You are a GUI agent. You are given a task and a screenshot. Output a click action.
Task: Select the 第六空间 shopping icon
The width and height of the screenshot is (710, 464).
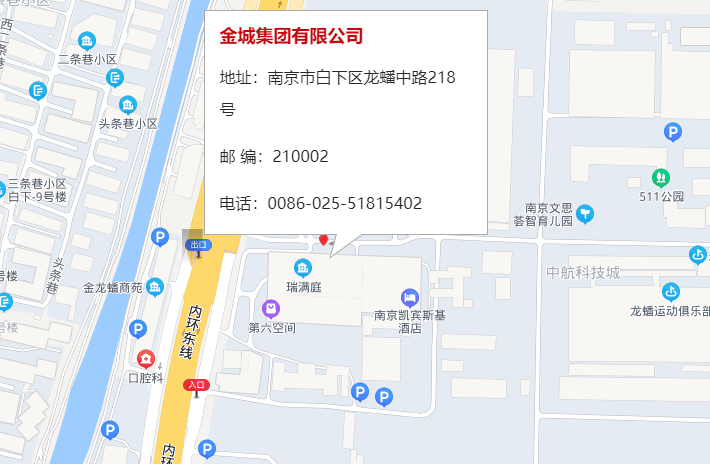point(271,308)
